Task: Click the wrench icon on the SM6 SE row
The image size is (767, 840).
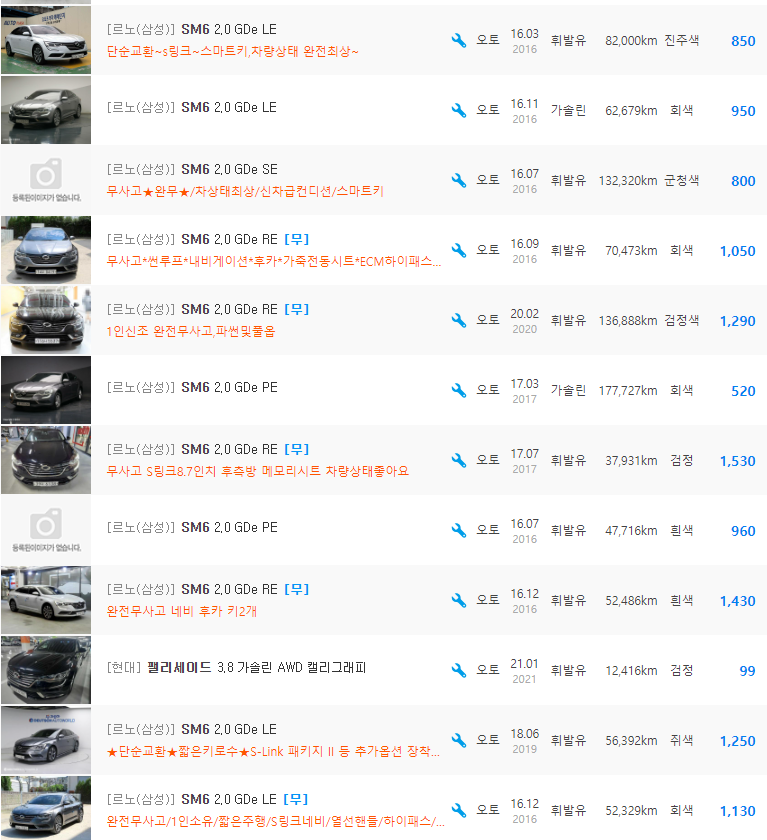Action: 458,180
